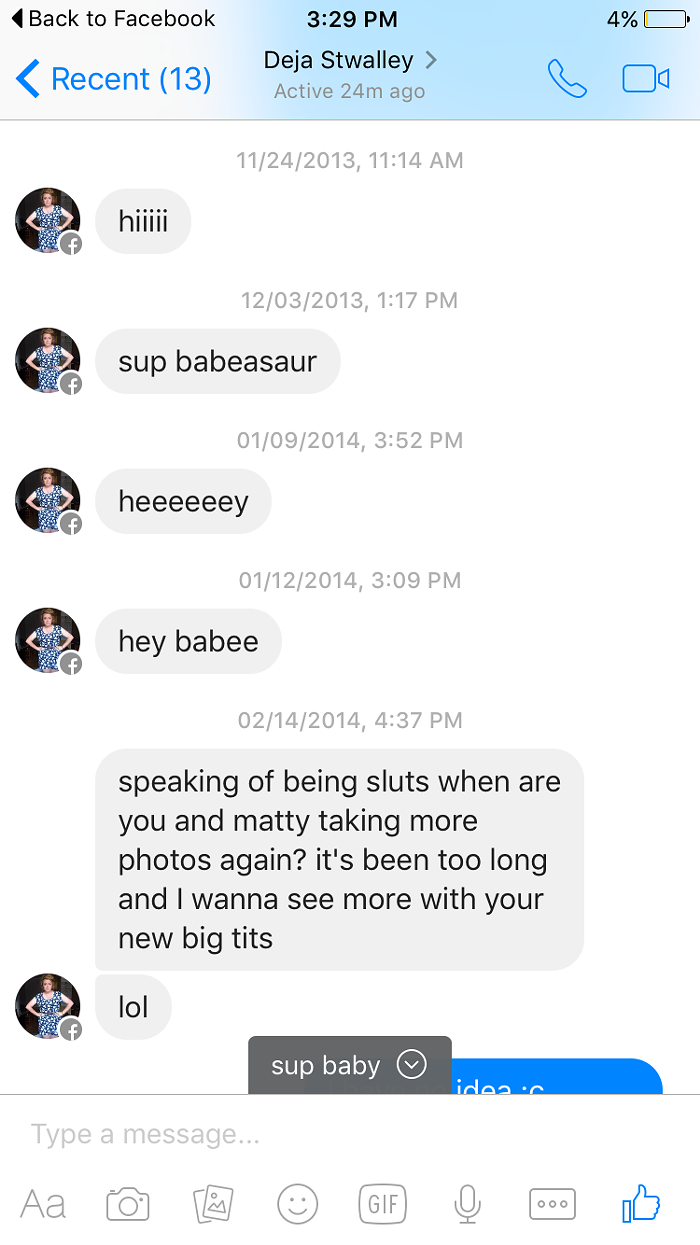This screenshot has width=700, height=1245.
Task: Record a voice message with the microphone
Action: pos(467,1203)
